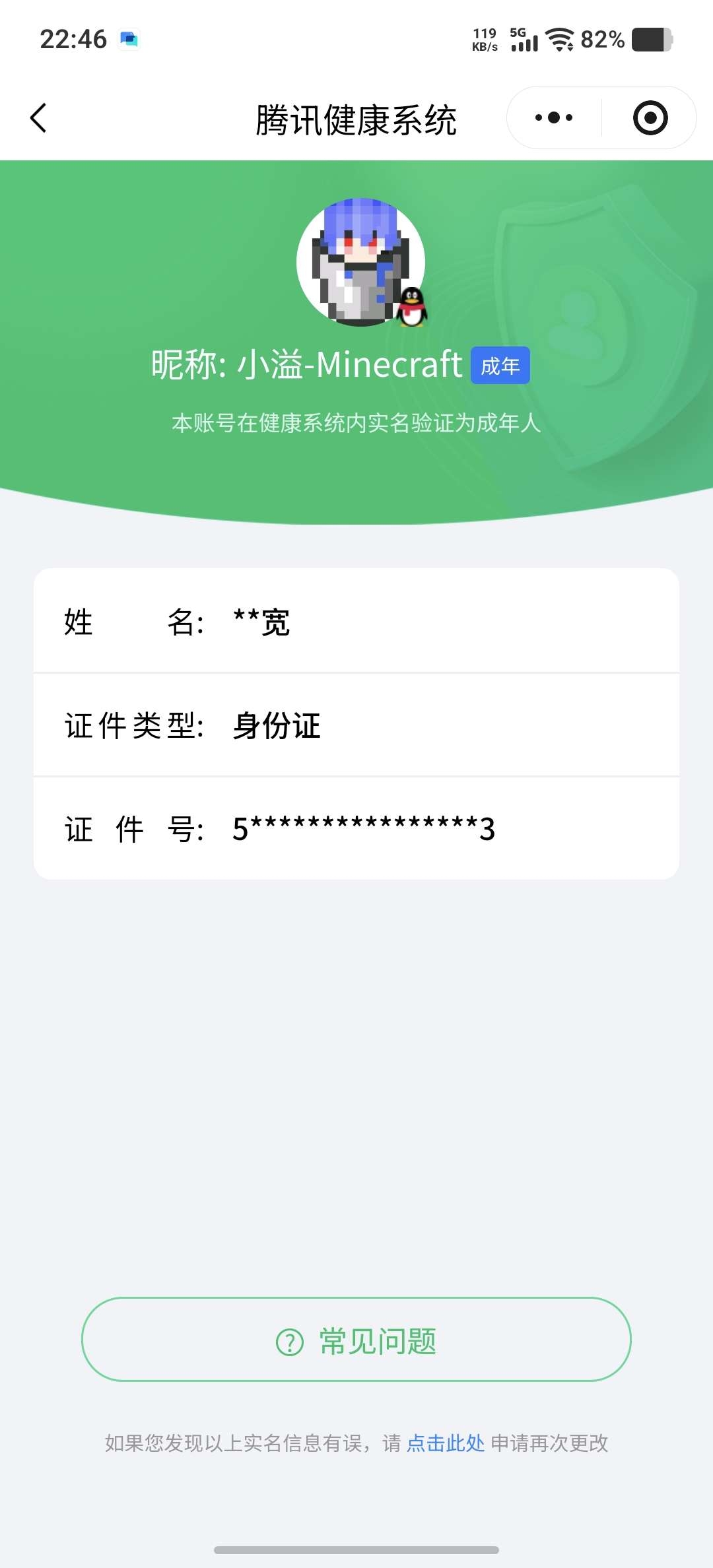Close the mini program via the circle icon
Image resolution: width=713 pixels, height=1568 pixels.
pos(650,118)
